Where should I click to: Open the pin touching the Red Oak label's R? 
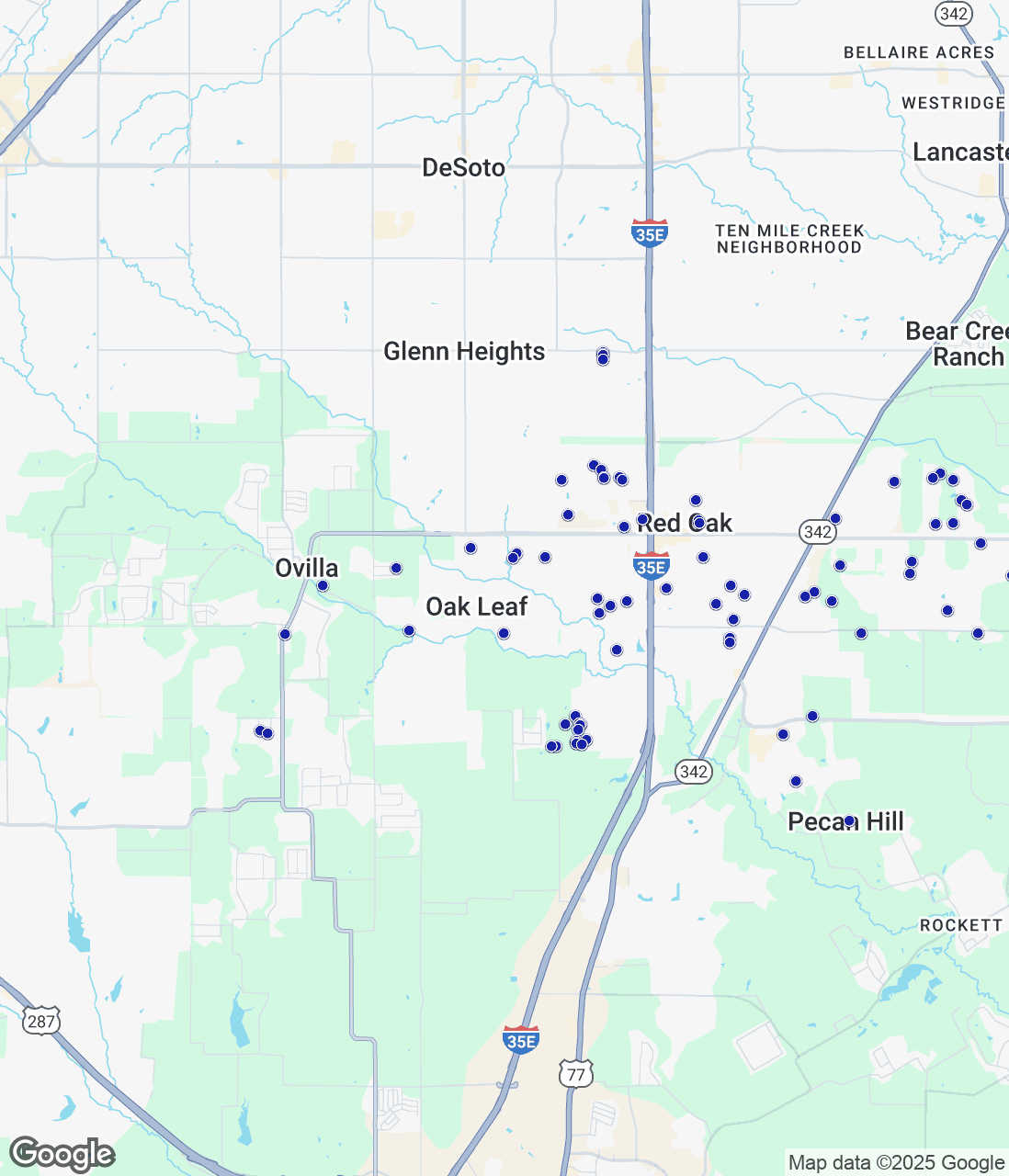click(642, 519)
